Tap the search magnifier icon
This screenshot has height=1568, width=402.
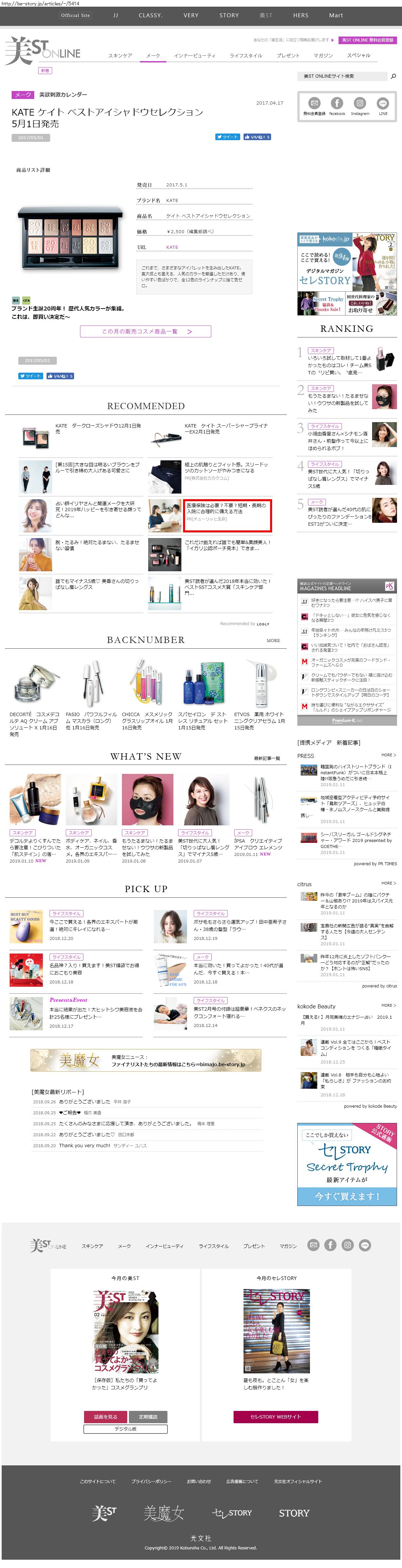click(393, 76)
